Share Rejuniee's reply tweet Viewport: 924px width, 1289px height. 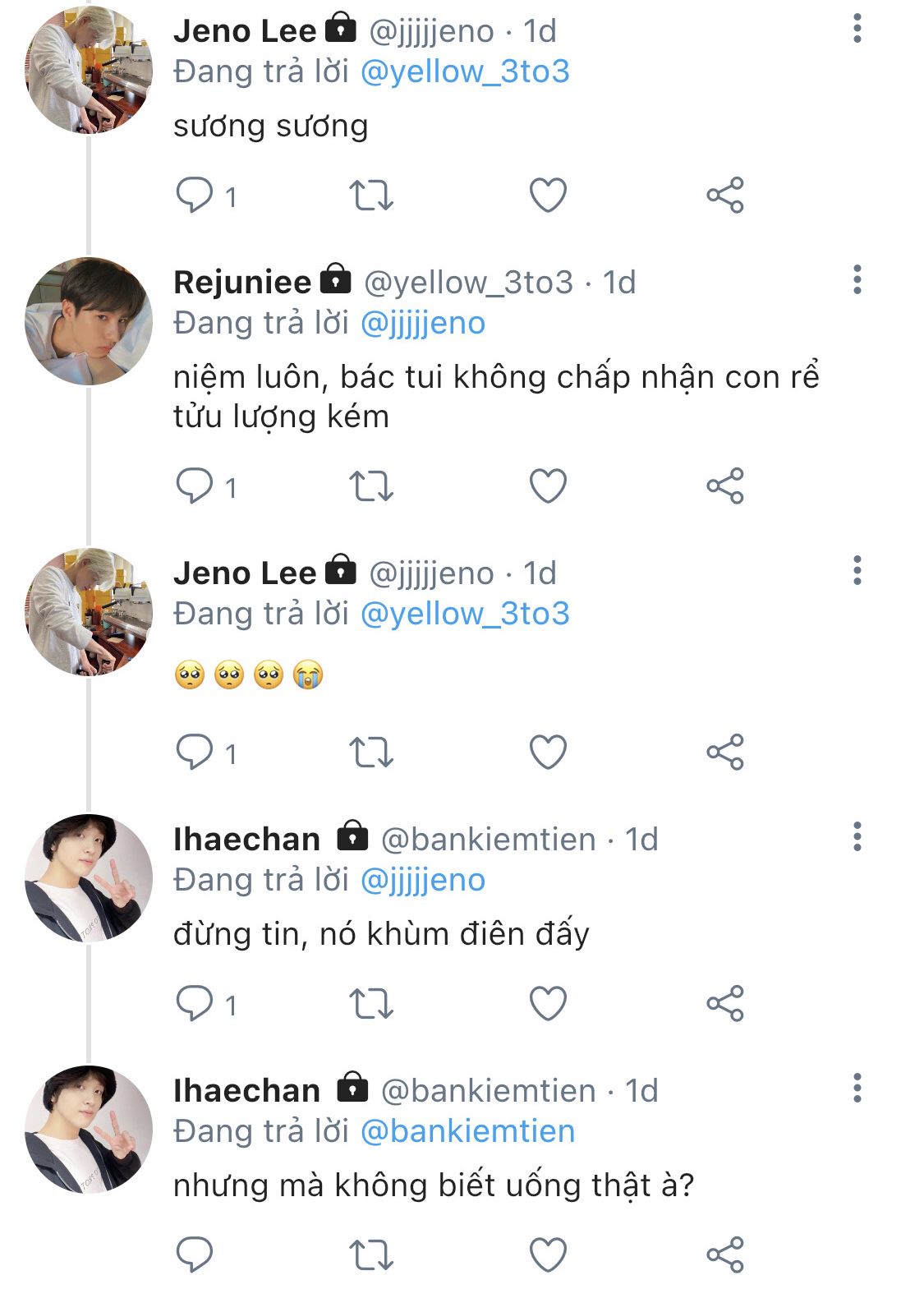[x=725, y=486]
